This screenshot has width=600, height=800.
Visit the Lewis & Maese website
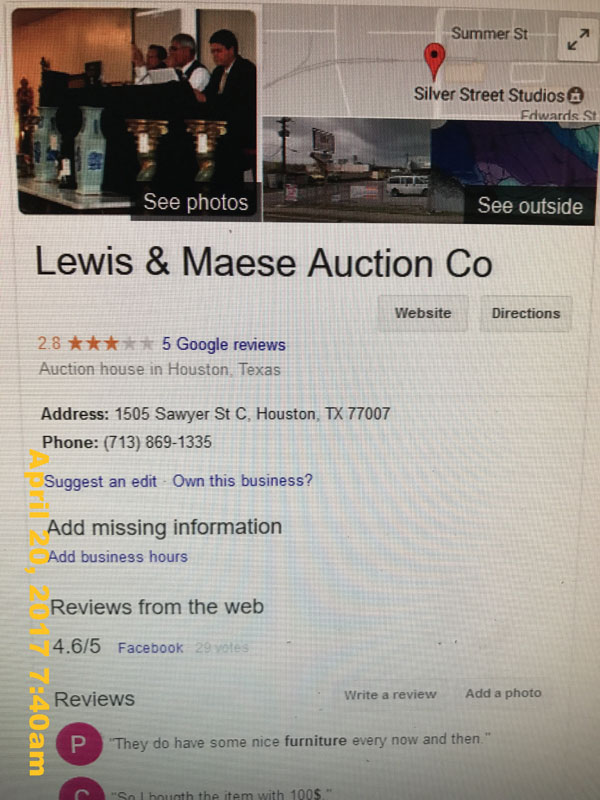[423, 313]
